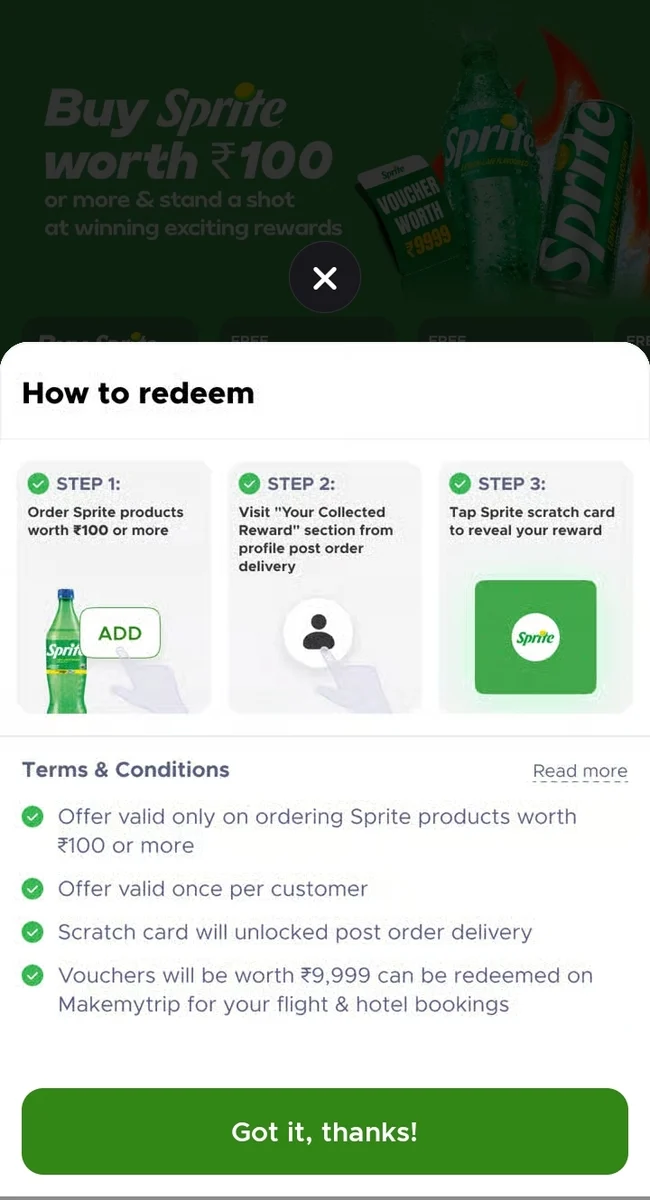Close the How to redeem sheet
650x1200 pixels.
(x=325, y=278)
